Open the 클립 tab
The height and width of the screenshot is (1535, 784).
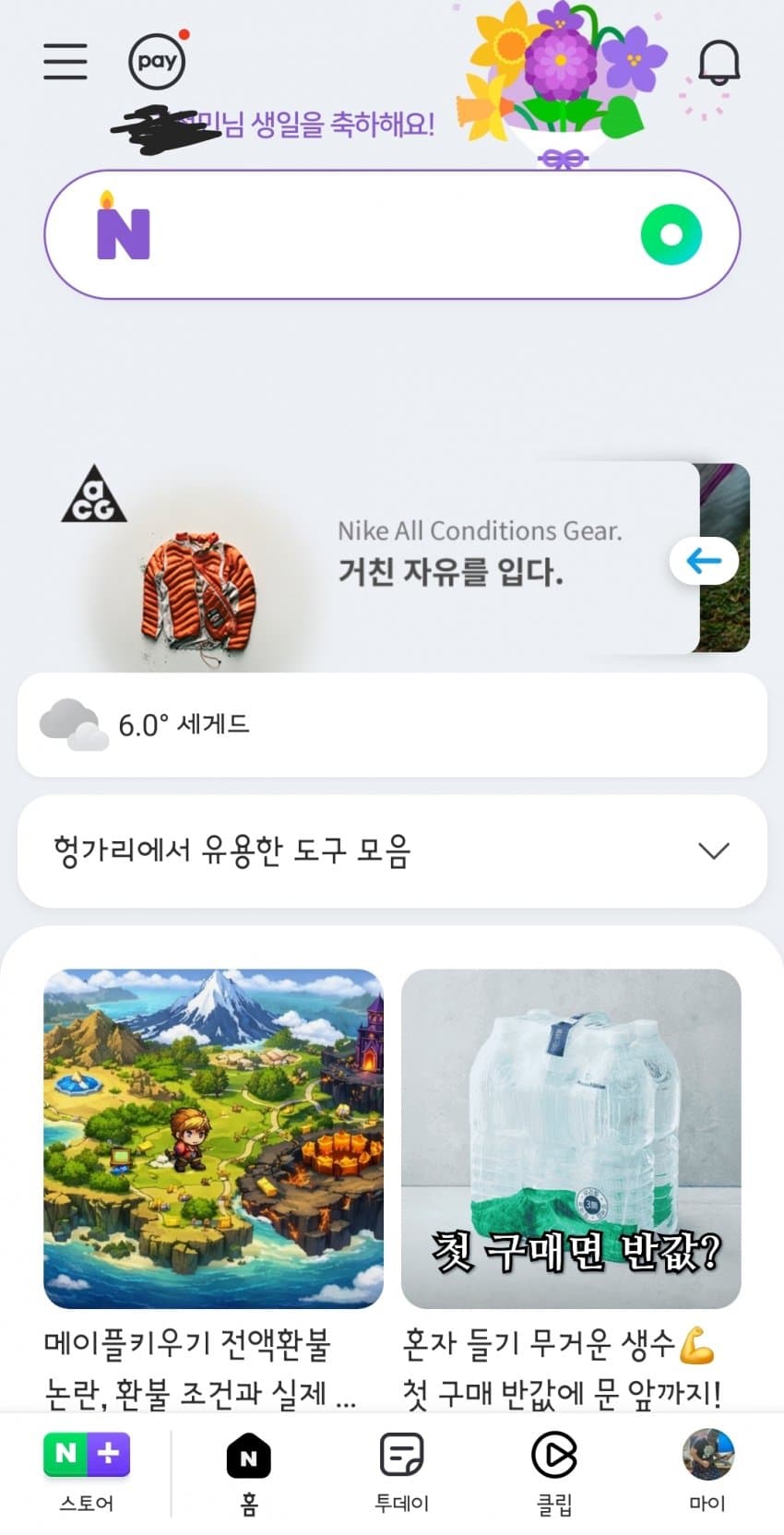pos(554,1471)
